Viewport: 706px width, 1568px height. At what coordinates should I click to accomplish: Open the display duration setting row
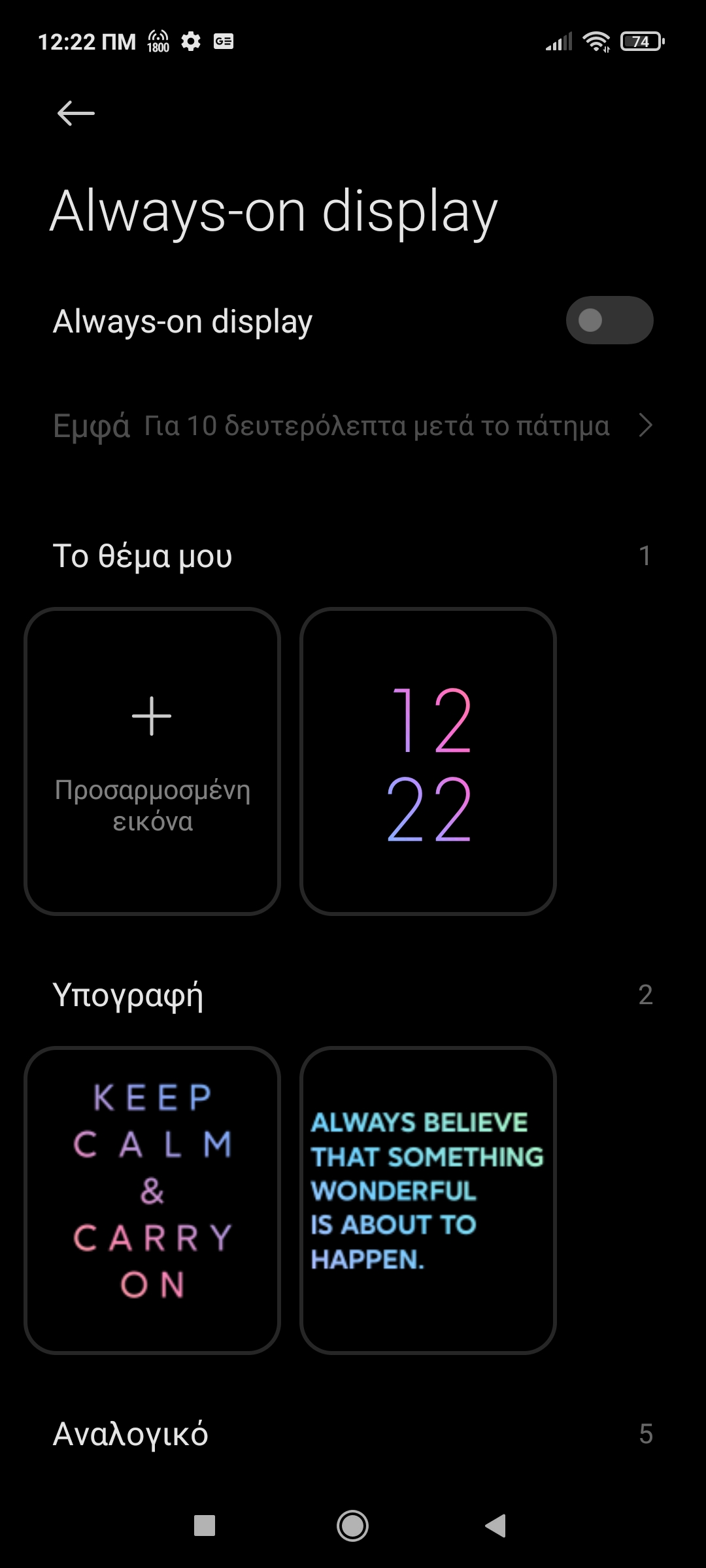tap(353, 425)
